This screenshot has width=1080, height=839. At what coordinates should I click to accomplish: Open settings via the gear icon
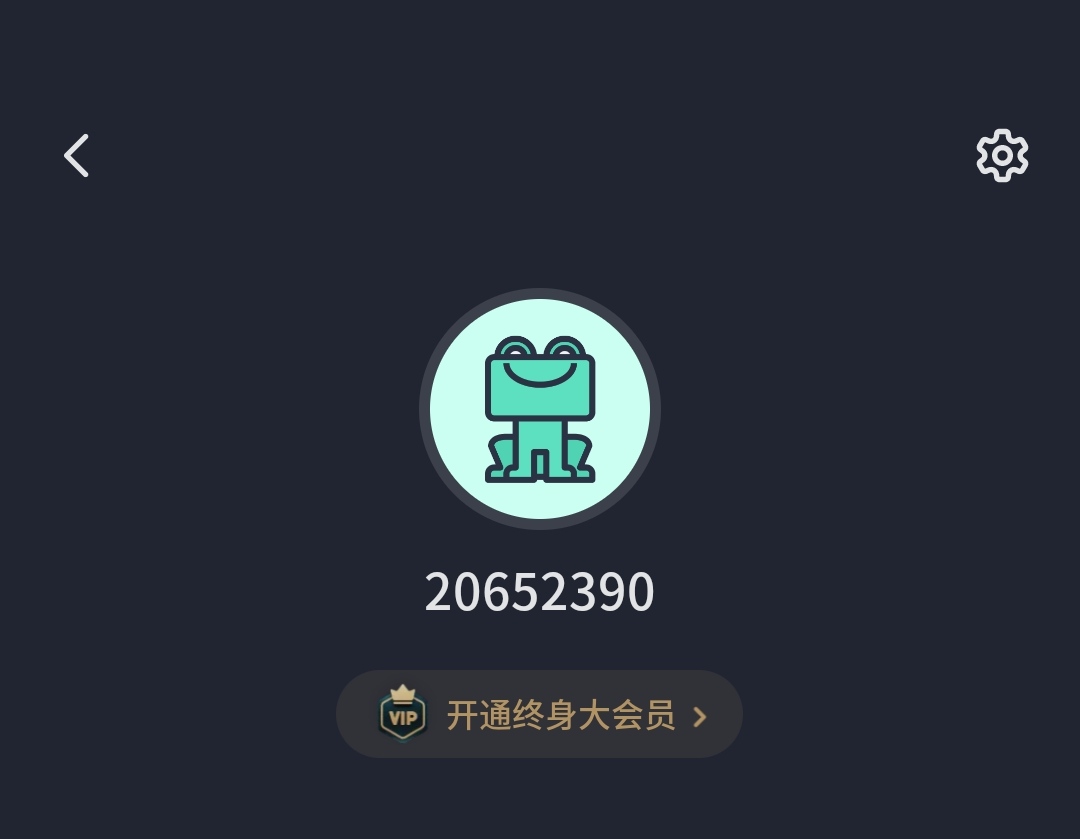pos(1002,156)
